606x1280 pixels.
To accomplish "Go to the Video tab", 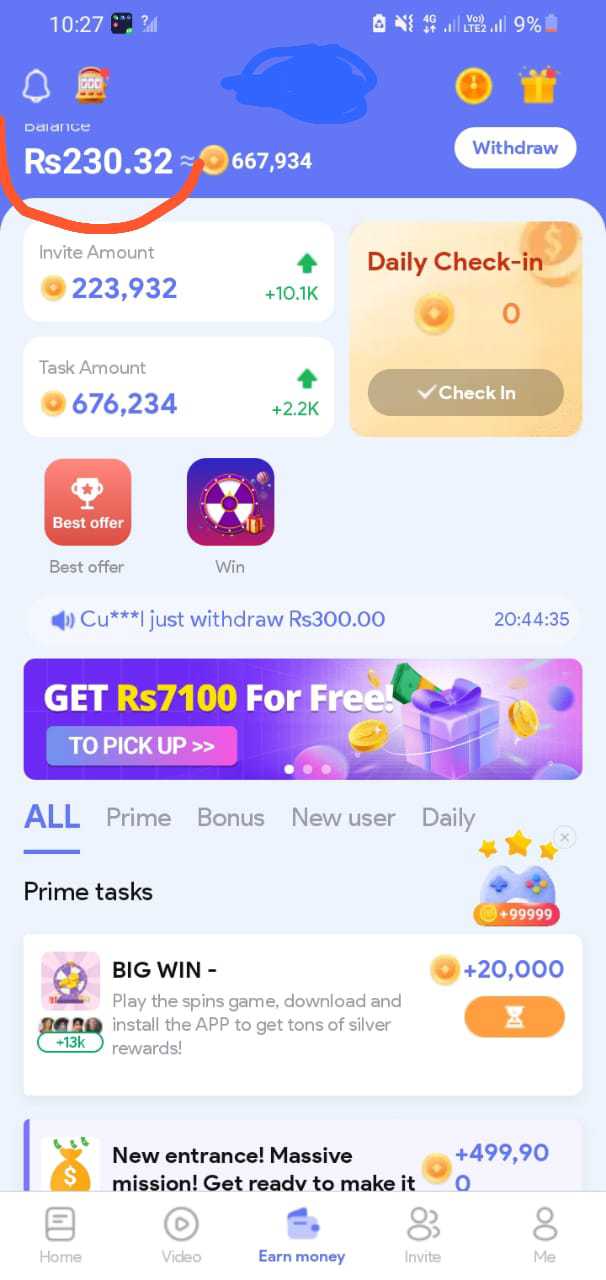I will [181, 1234].
